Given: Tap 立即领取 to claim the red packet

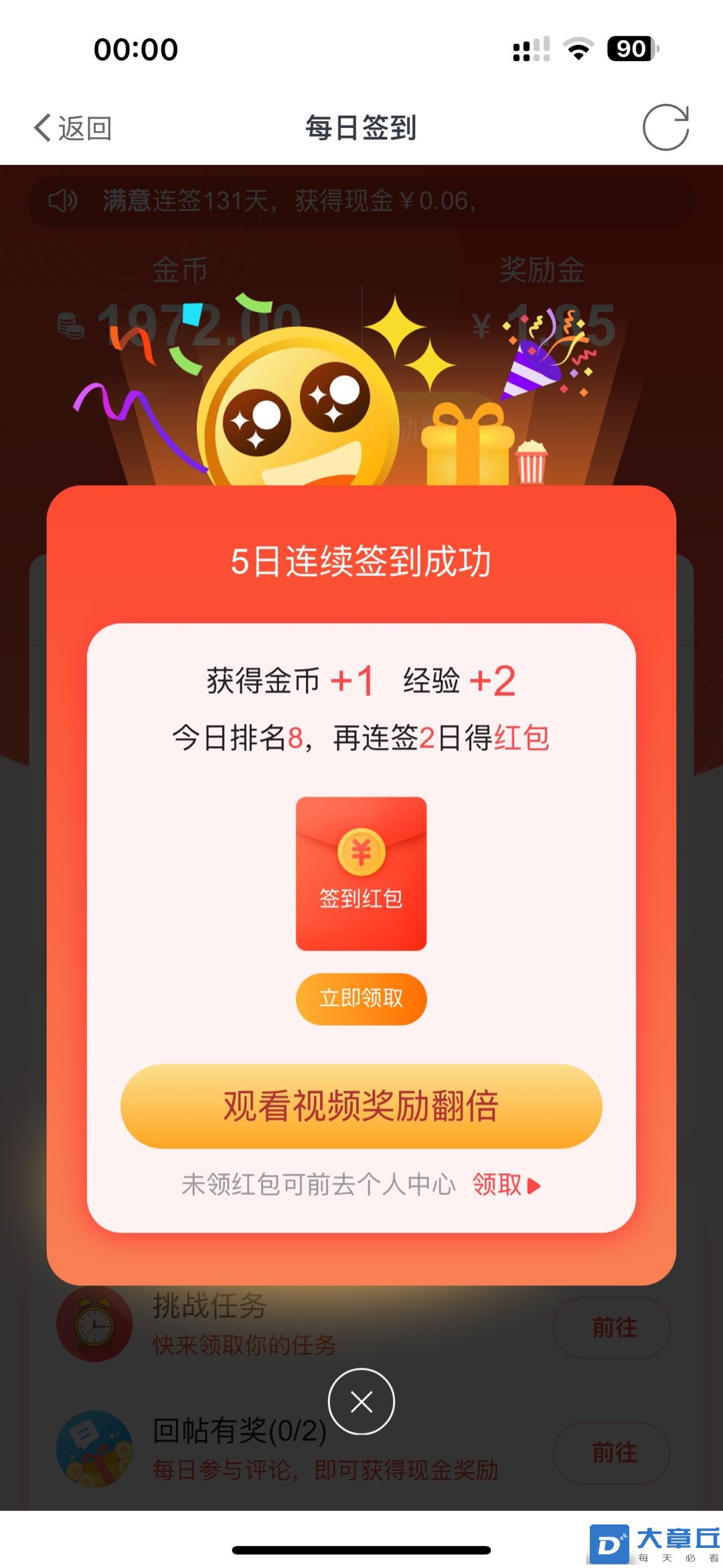Looking at the screenshot, I should pos(361,999).
